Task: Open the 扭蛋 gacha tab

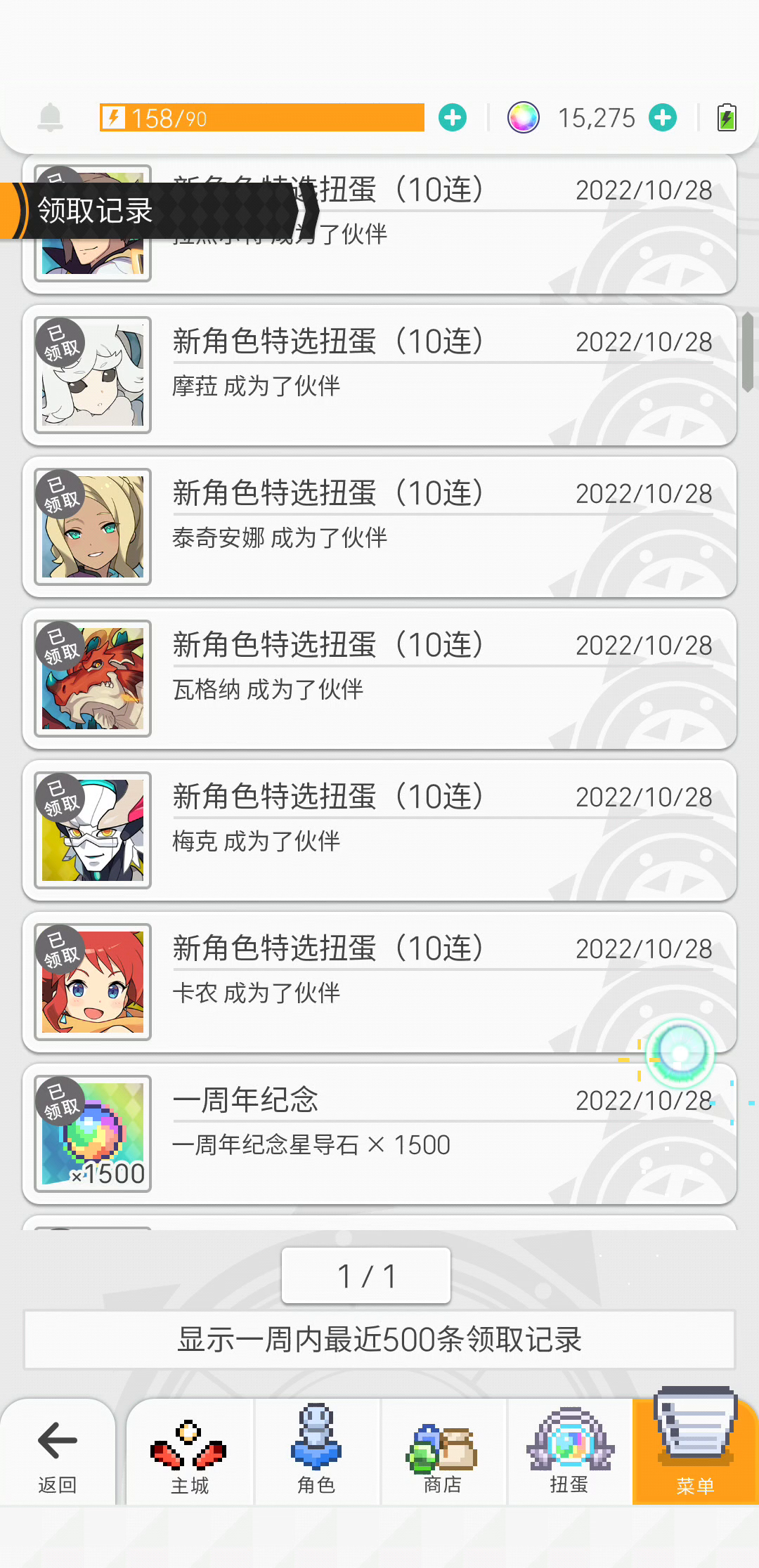Action: tap(569, 1453)
